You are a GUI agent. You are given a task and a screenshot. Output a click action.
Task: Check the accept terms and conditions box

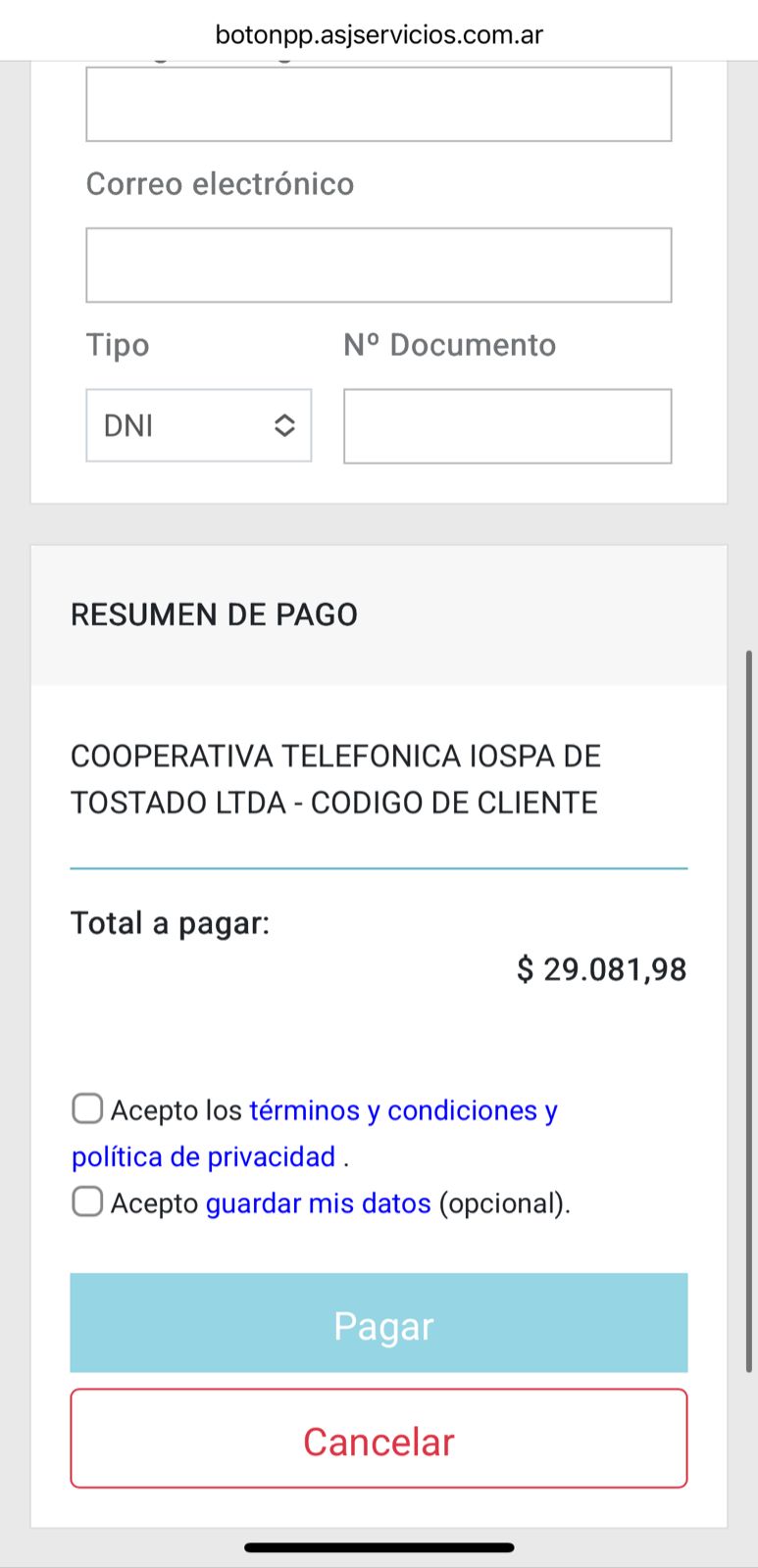tap(87, 1109)
